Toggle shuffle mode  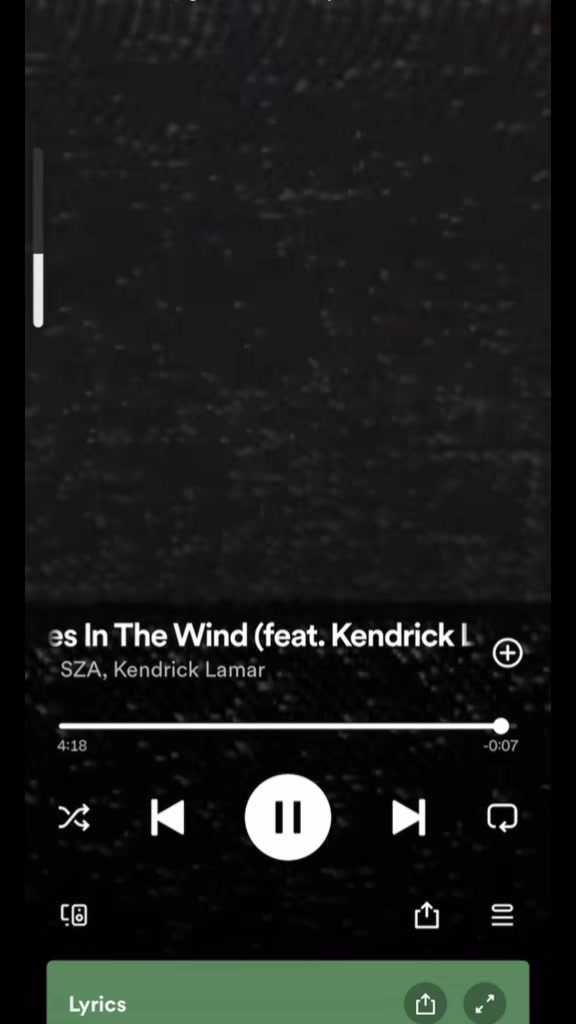click(x=74, y=817)
